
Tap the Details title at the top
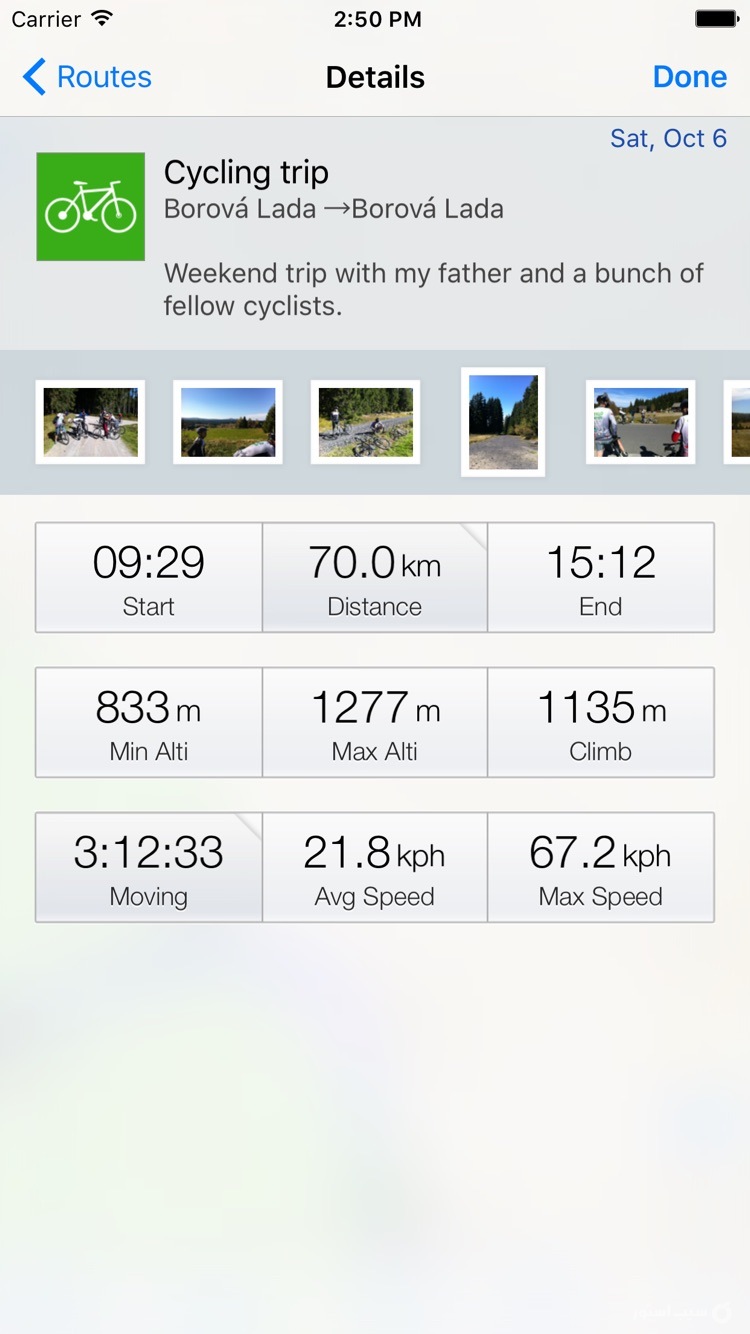(x=375, y=76)
